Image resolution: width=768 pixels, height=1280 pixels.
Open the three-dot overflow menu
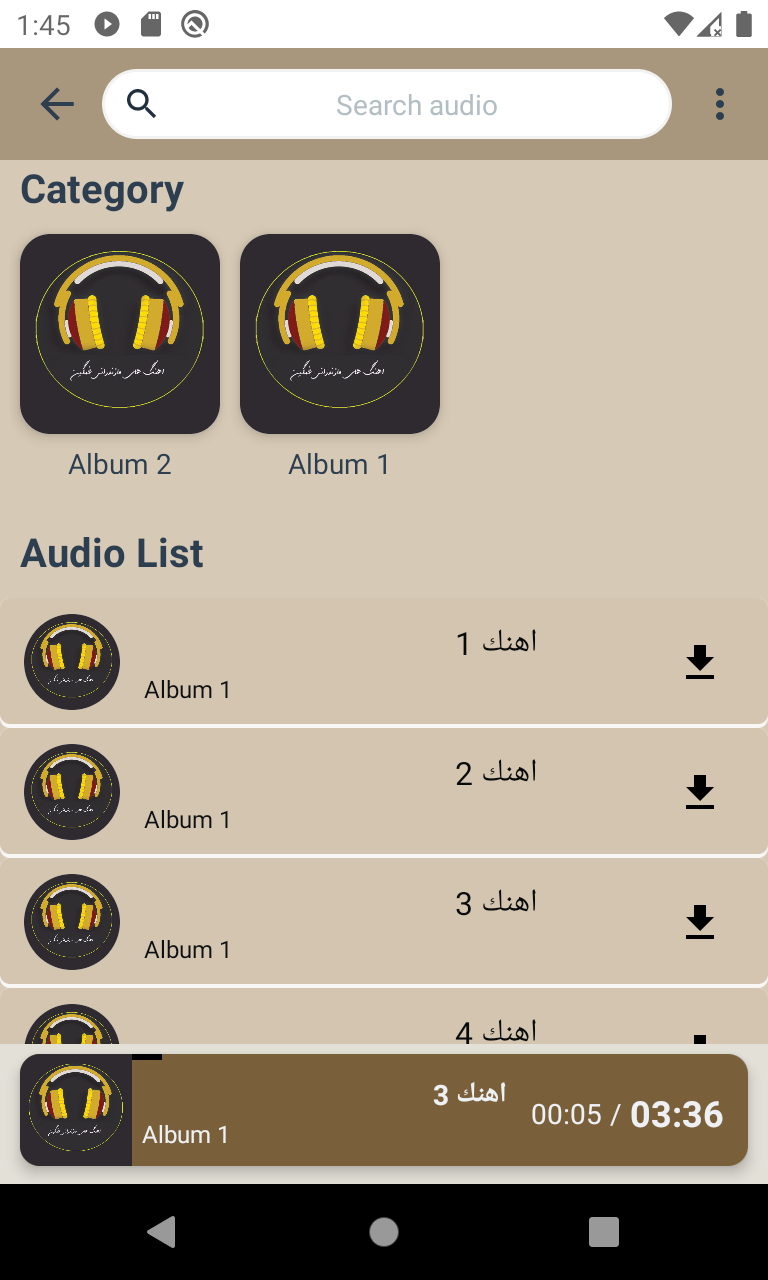tap(720, 104)
